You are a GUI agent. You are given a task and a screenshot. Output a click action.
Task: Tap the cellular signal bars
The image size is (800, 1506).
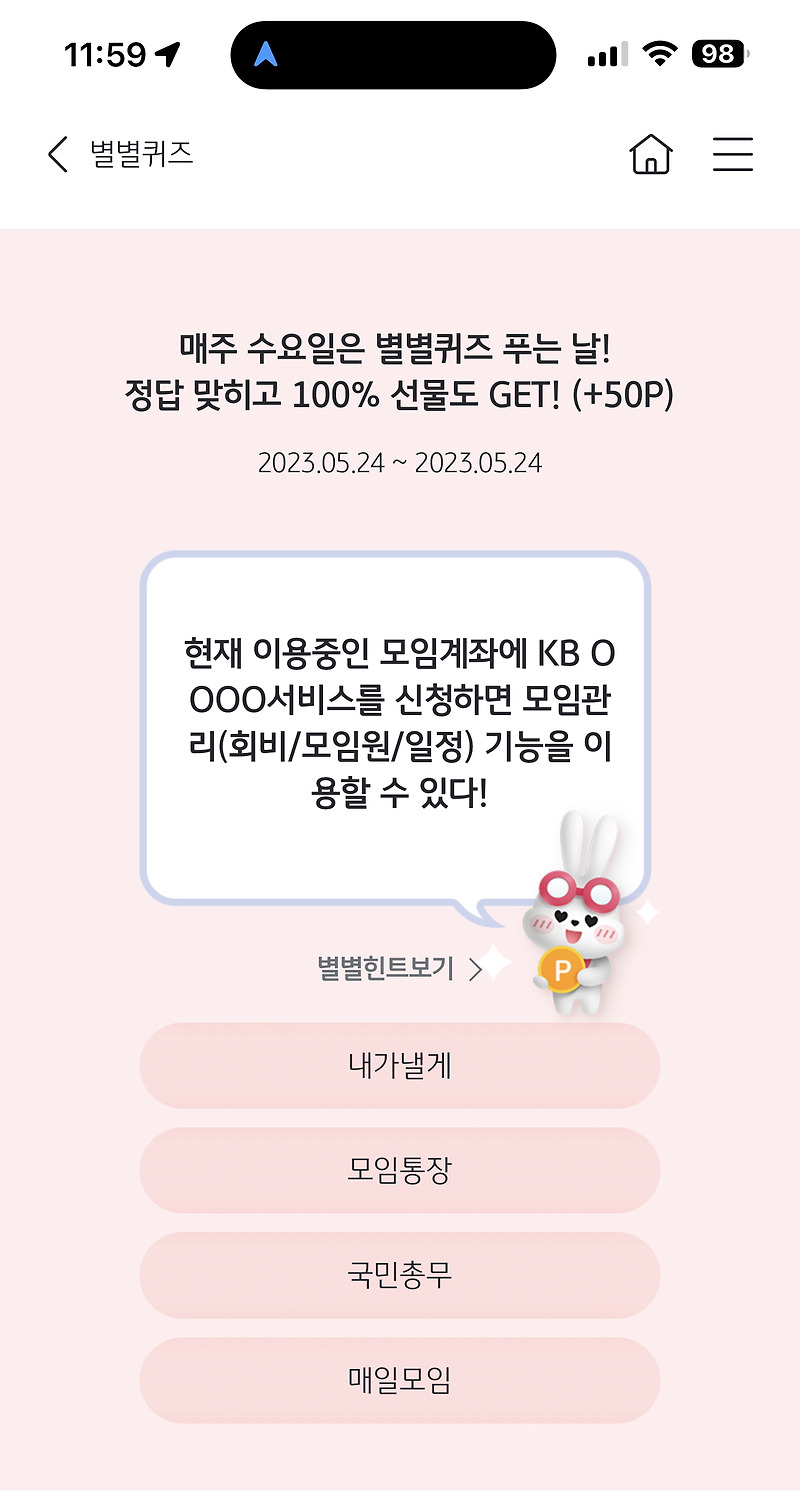coord(605,55)
